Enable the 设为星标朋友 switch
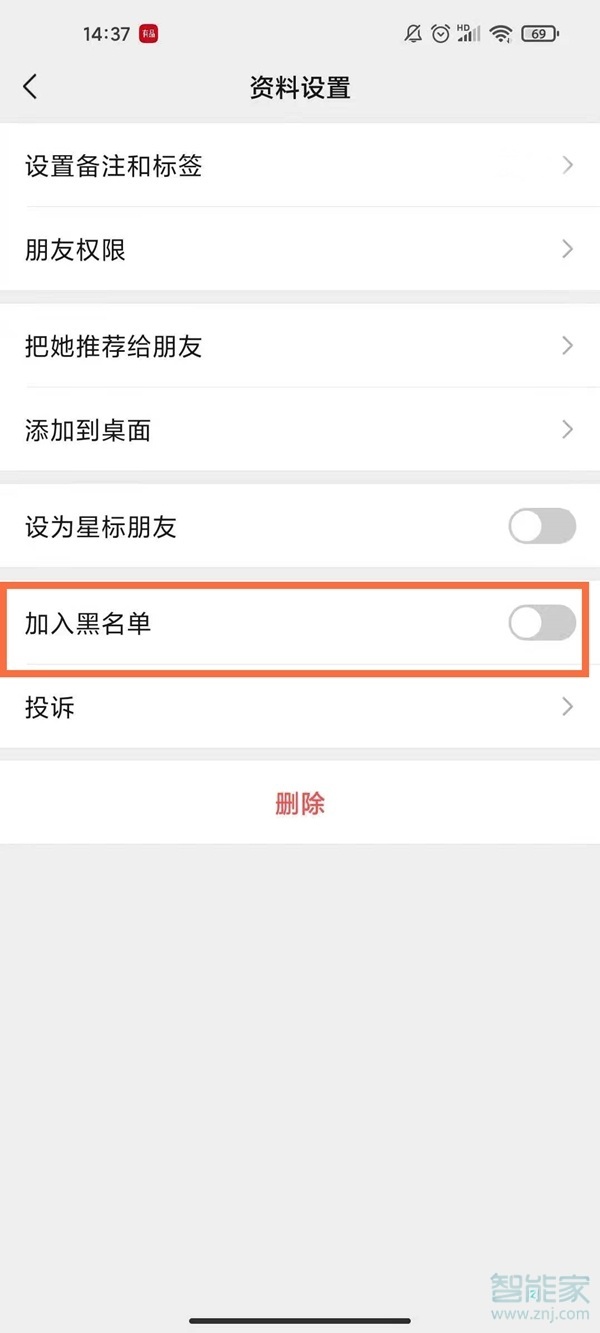 click(541, 526)
